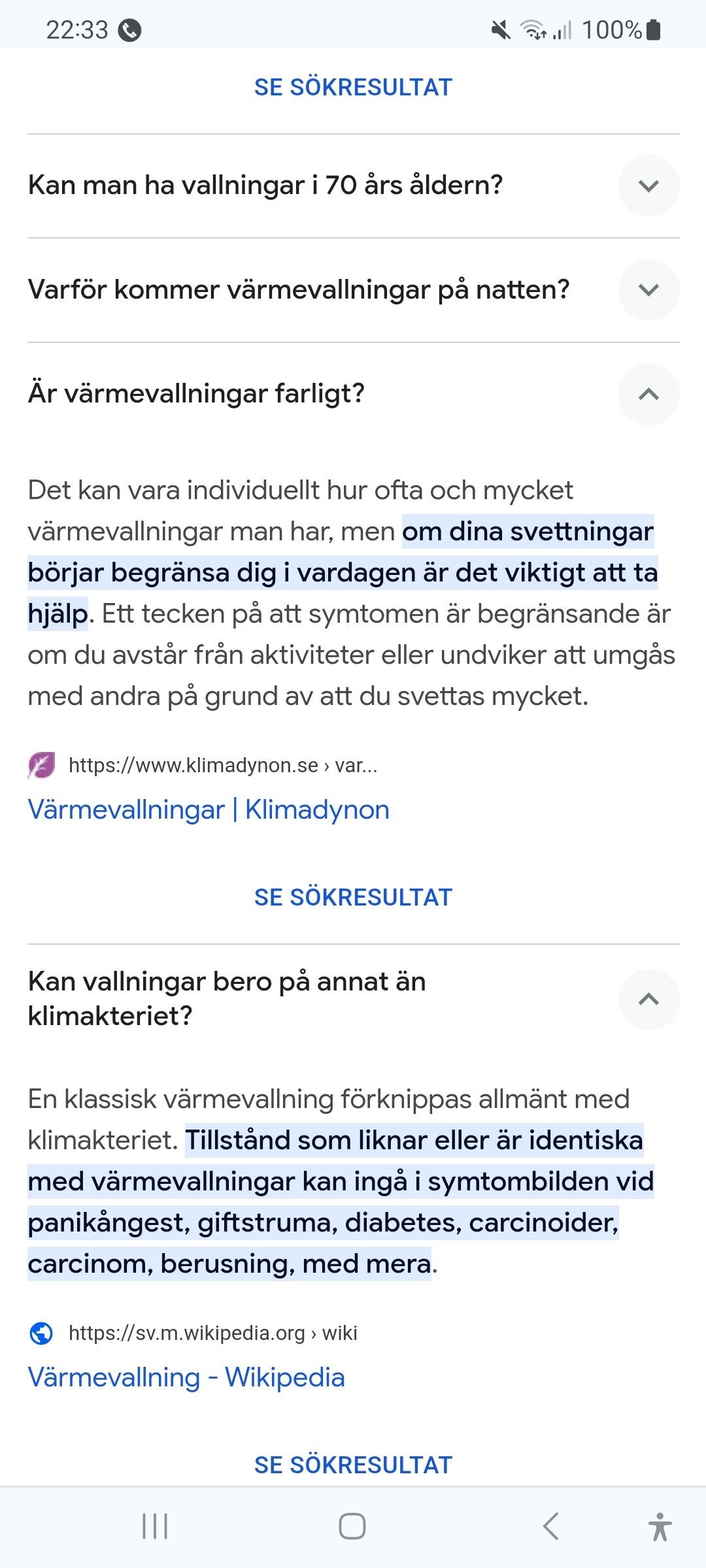The width and height of the screenshot is (706, 1568).
Task: Tap SE SÖKRESULTAT below the Wikipedia result
Action: point(353,1465)
